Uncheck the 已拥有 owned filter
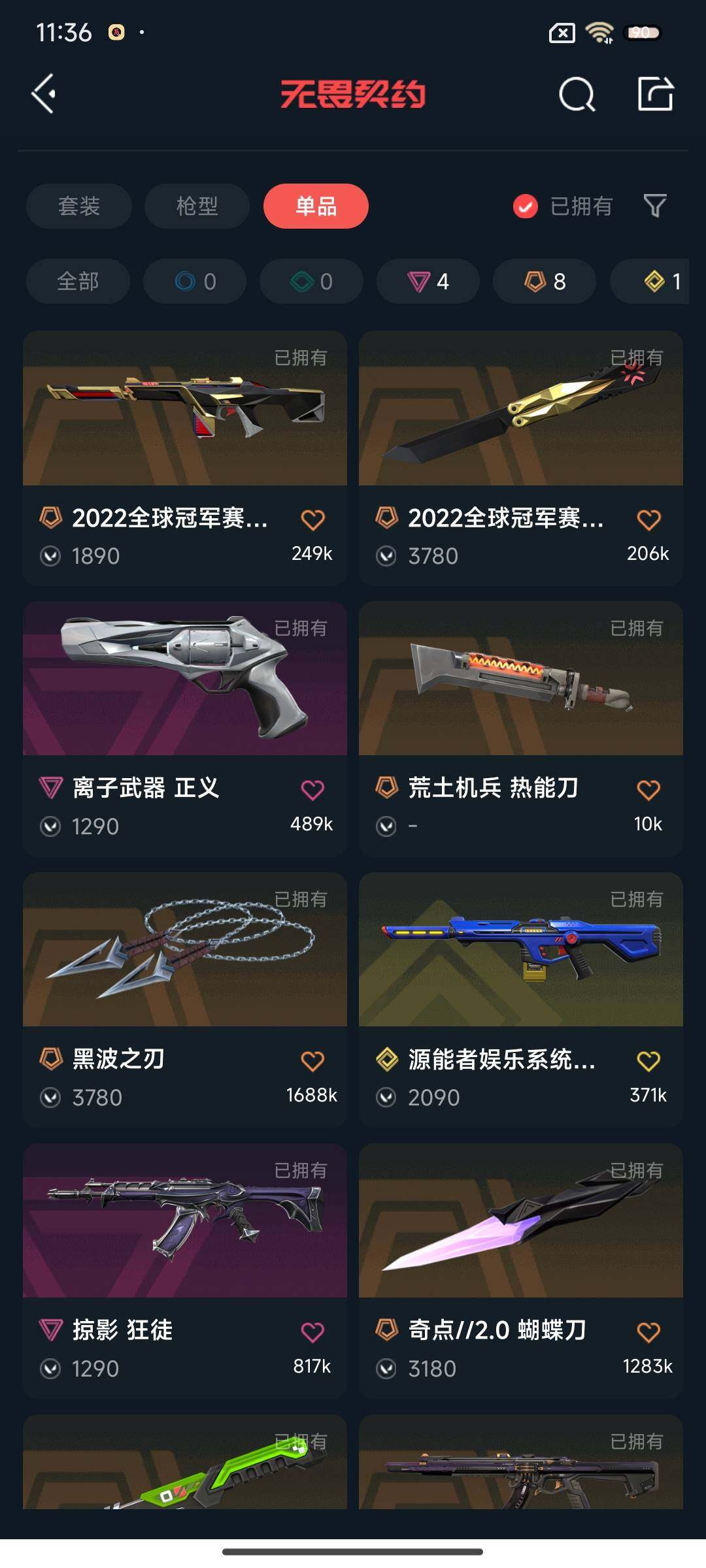Screen dimensions: 706x1568 (525, 206)
